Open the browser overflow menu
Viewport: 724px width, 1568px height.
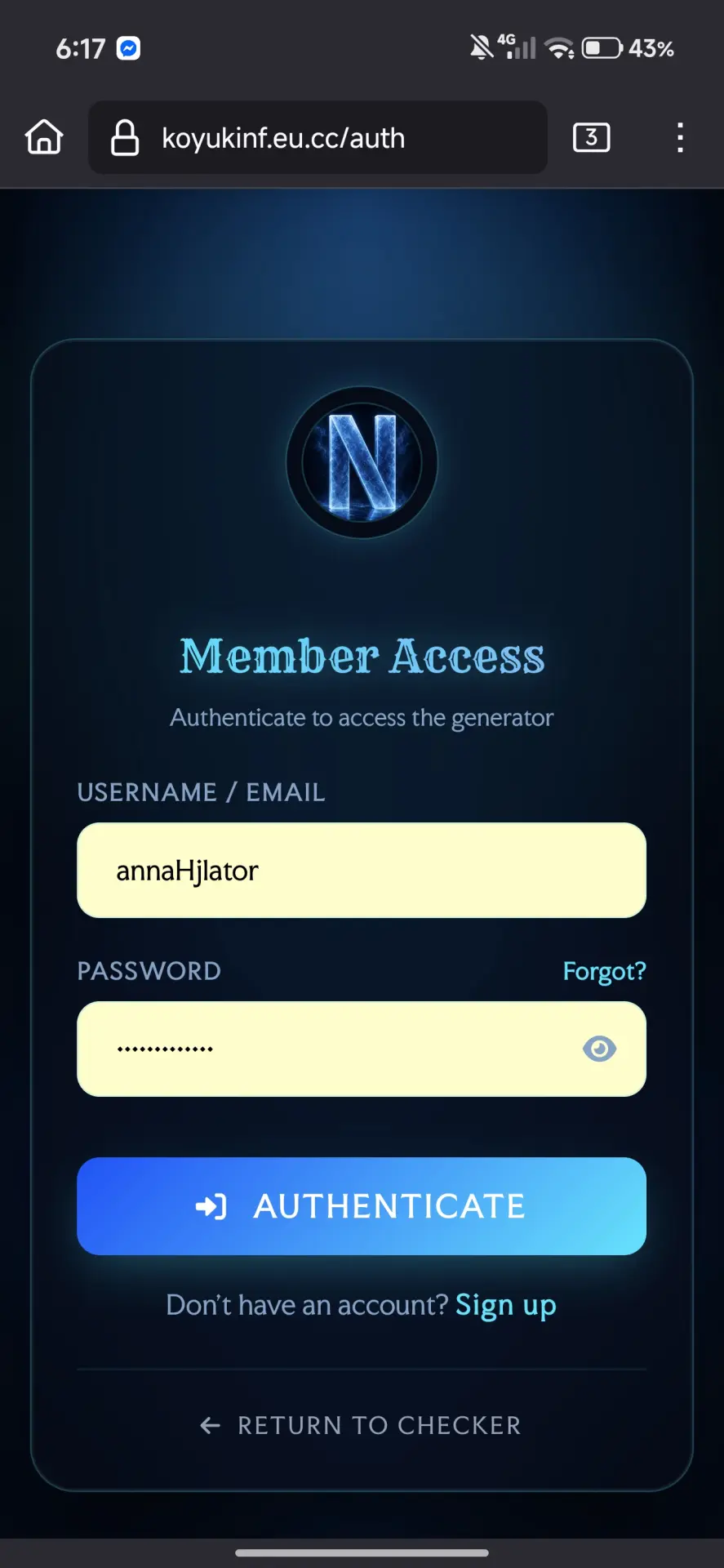[680, 137]
